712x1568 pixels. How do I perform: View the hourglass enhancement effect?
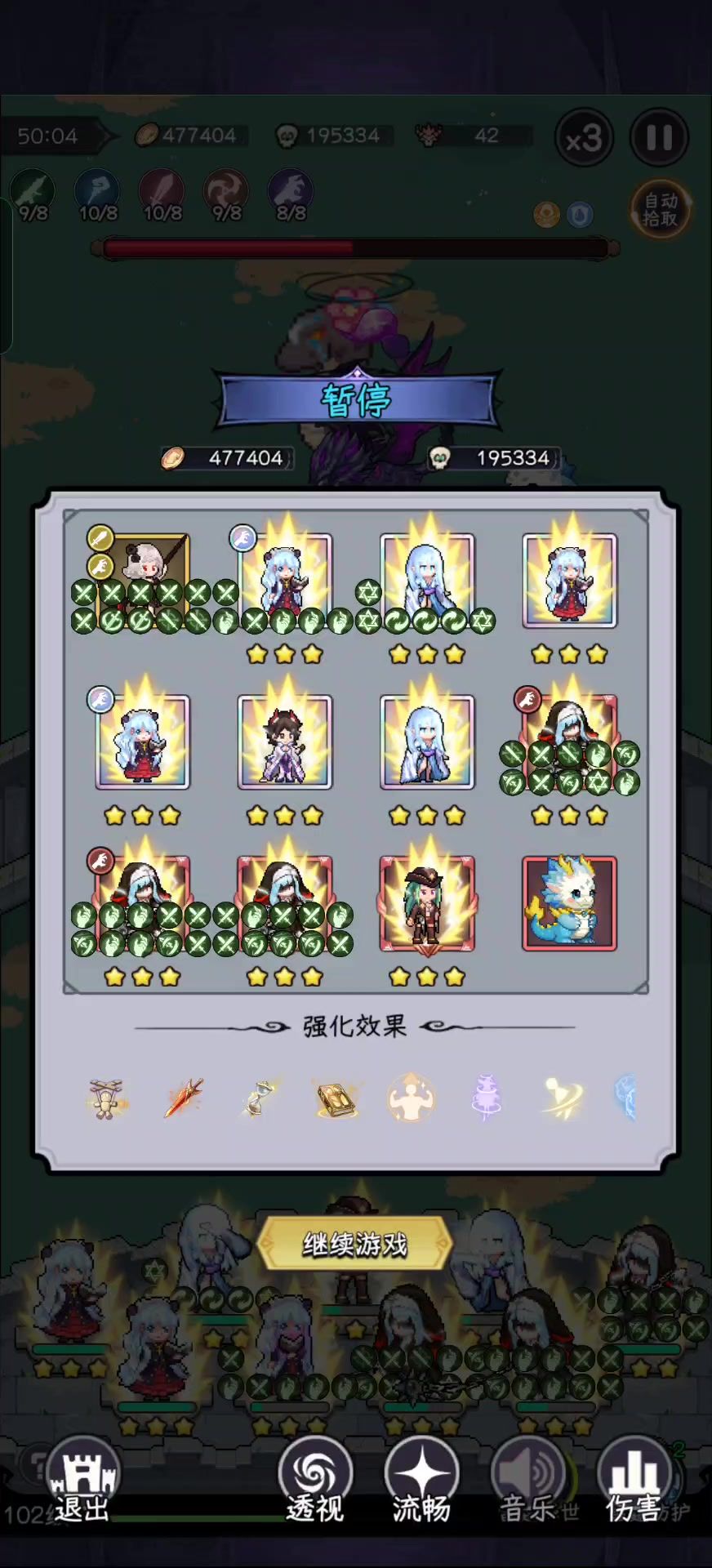260,1098
